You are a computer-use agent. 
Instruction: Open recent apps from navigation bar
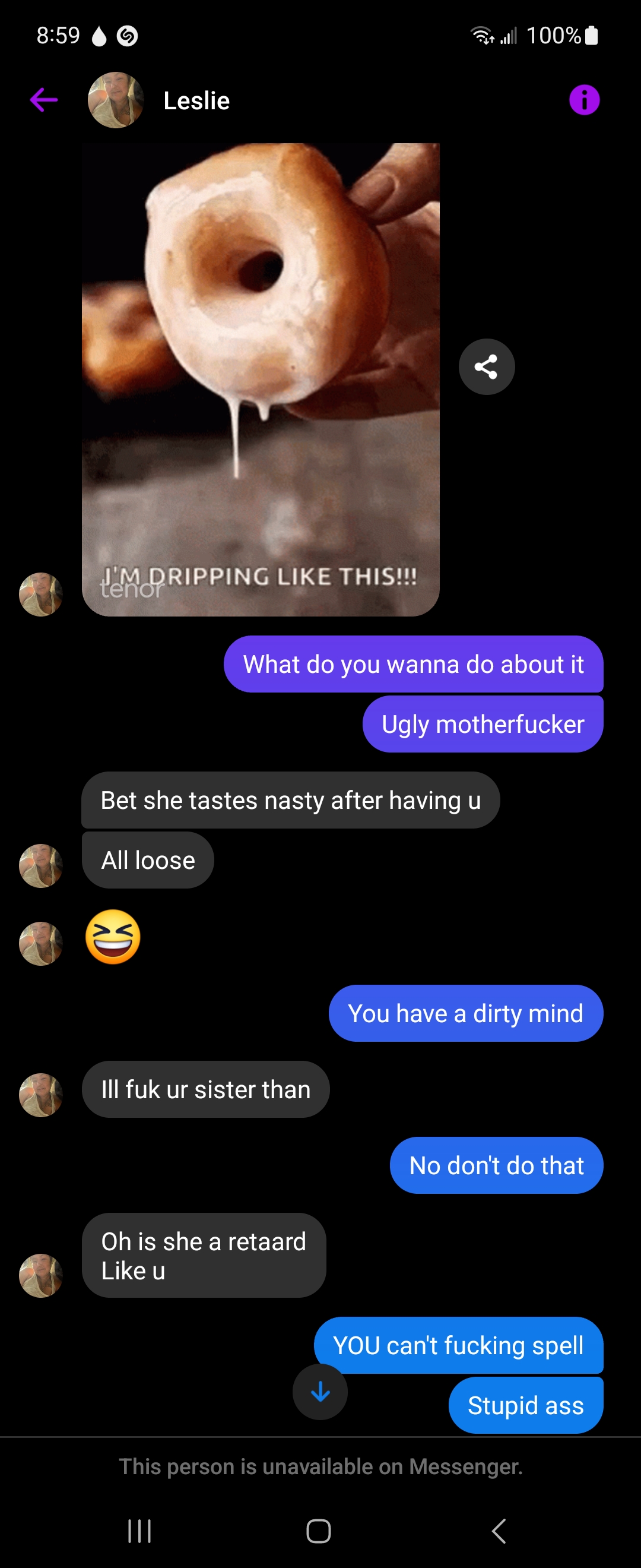pyautogui.click(x=139, y=1530)
